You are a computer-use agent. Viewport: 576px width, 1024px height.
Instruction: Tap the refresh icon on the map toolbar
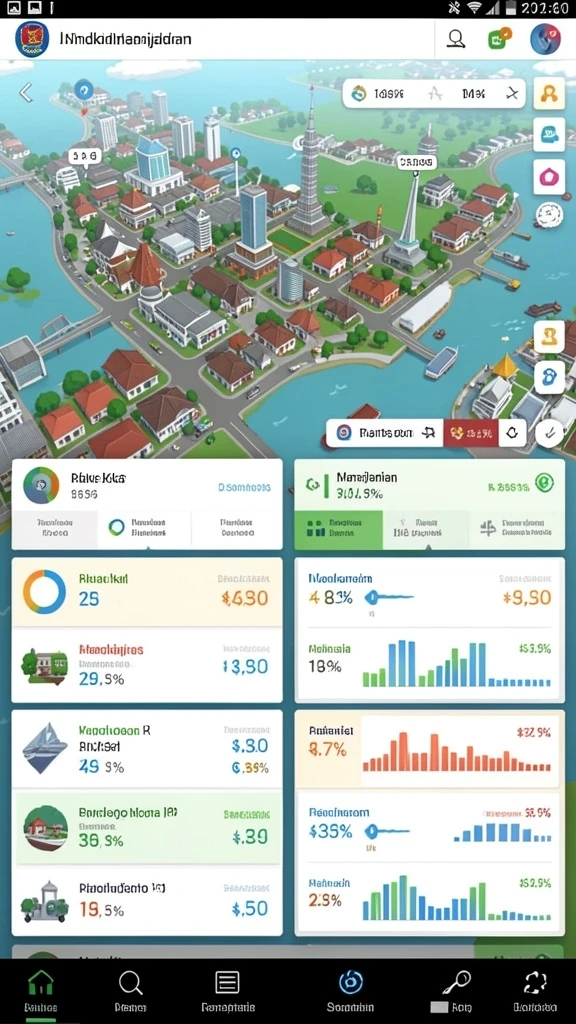coord(512,432)
